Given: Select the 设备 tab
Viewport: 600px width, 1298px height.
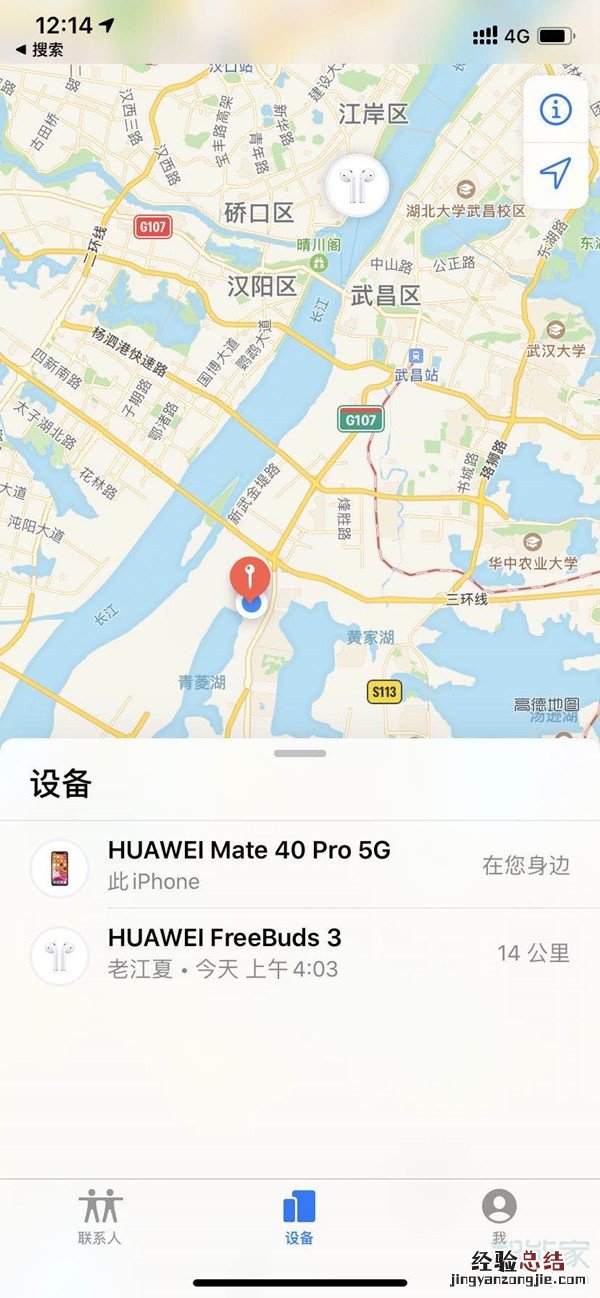Looking at the screenshot, I should (299, 1217).
